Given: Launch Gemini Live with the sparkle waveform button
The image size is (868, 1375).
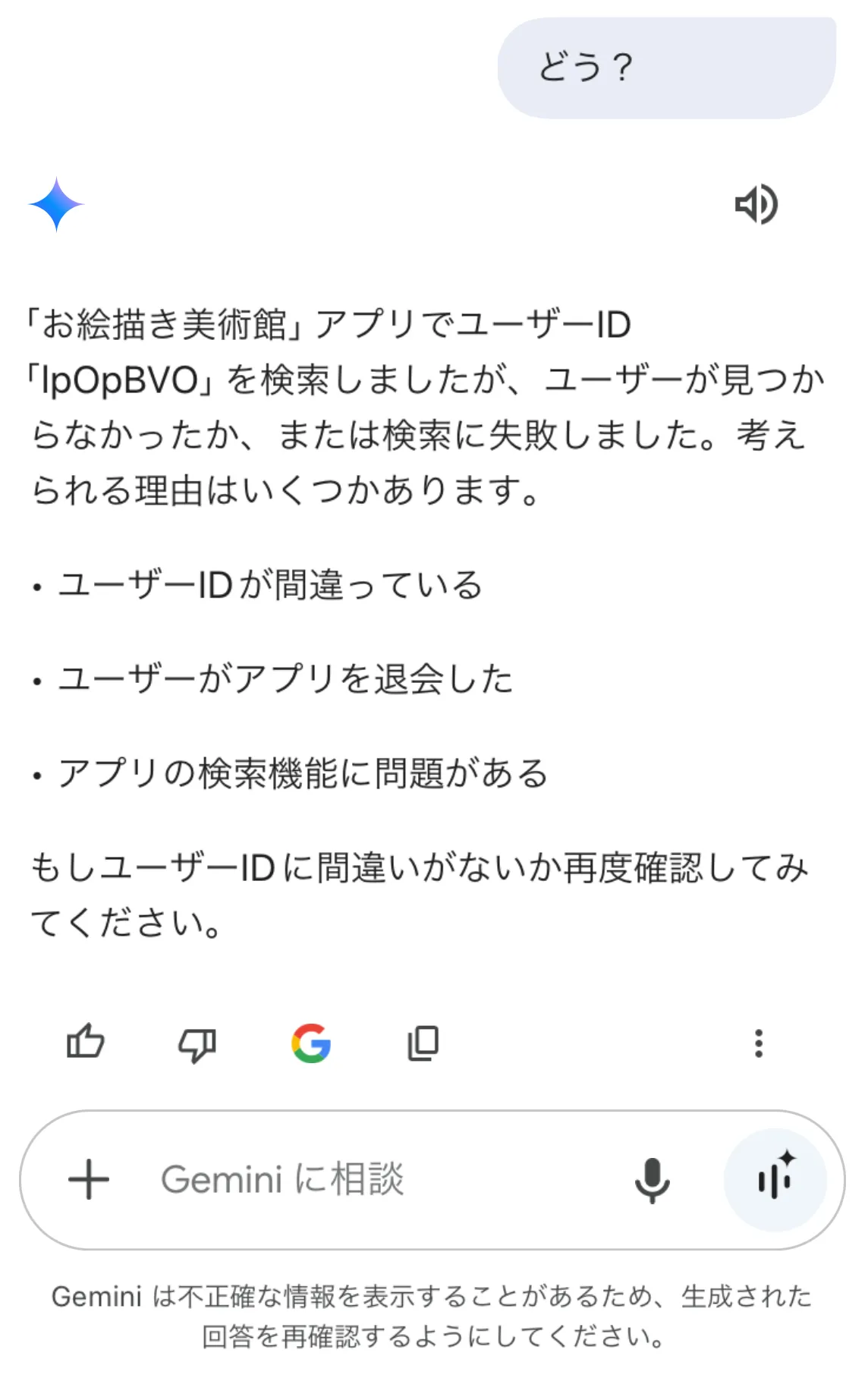Looking at the screenshot, I should coord(775,1180).
